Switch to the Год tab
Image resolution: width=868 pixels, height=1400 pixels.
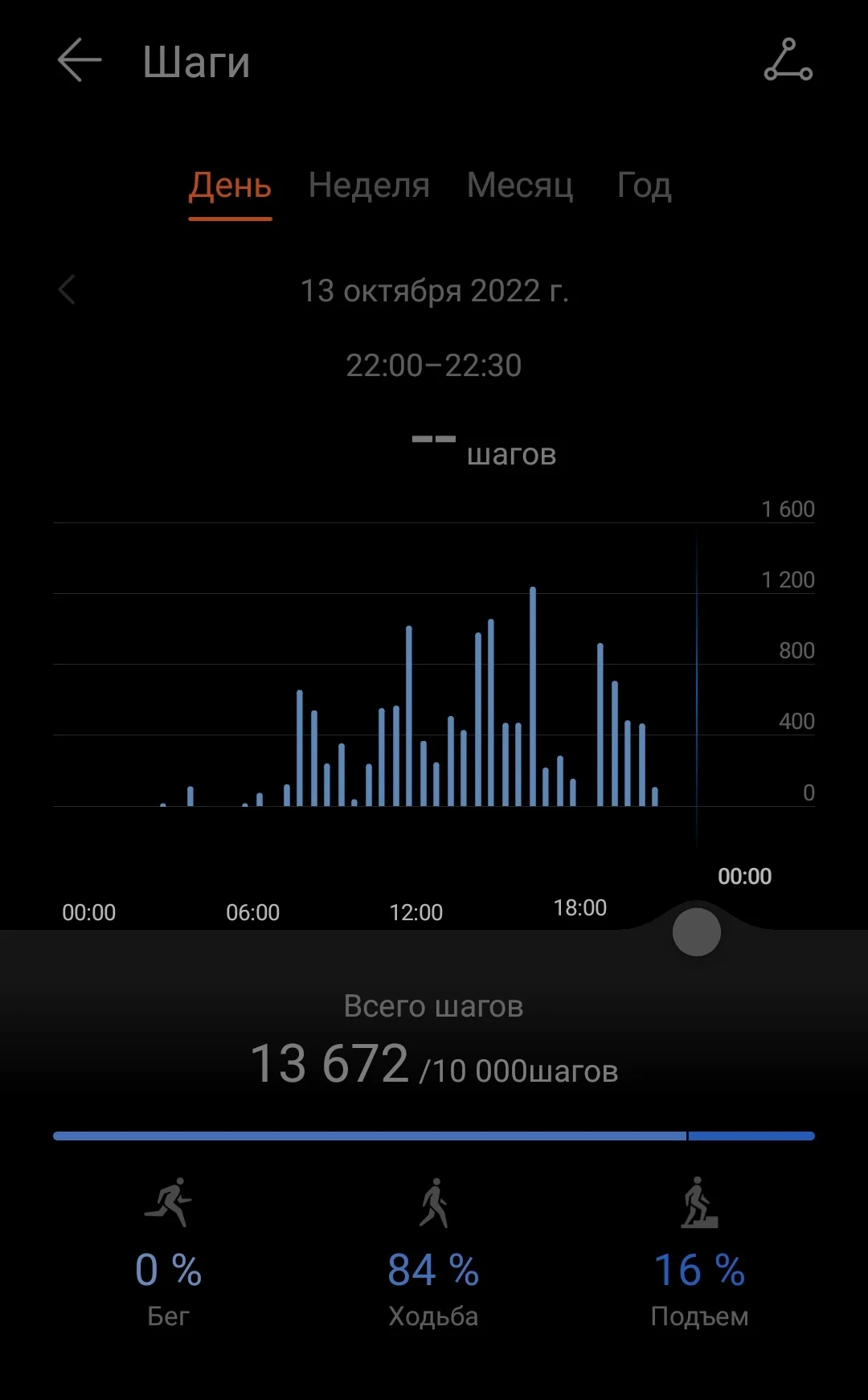(x=644, y=186)
